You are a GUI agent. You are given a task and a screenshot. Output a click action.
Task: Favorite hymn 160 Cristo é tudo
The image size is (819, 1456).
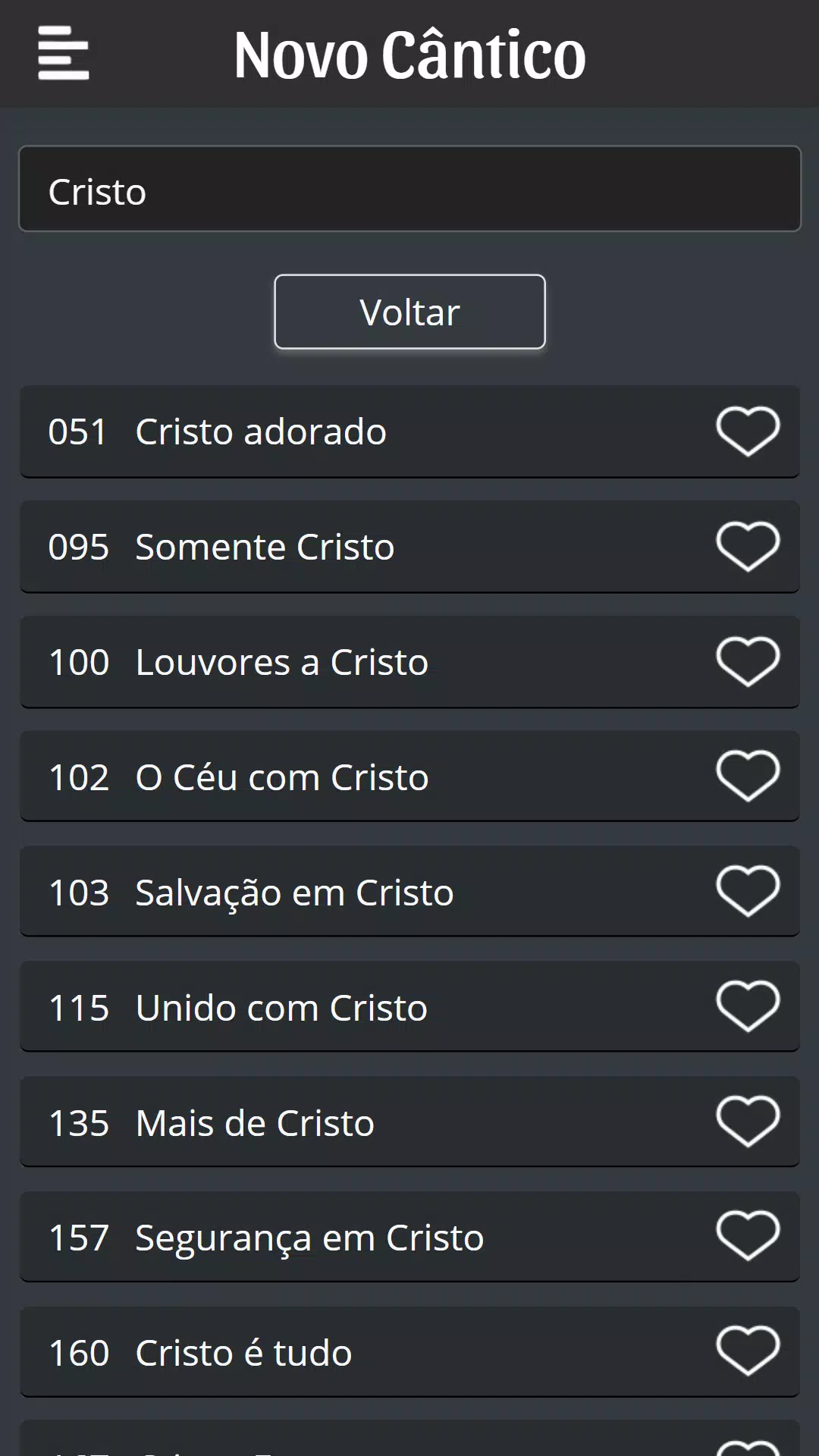[748, 1352]
